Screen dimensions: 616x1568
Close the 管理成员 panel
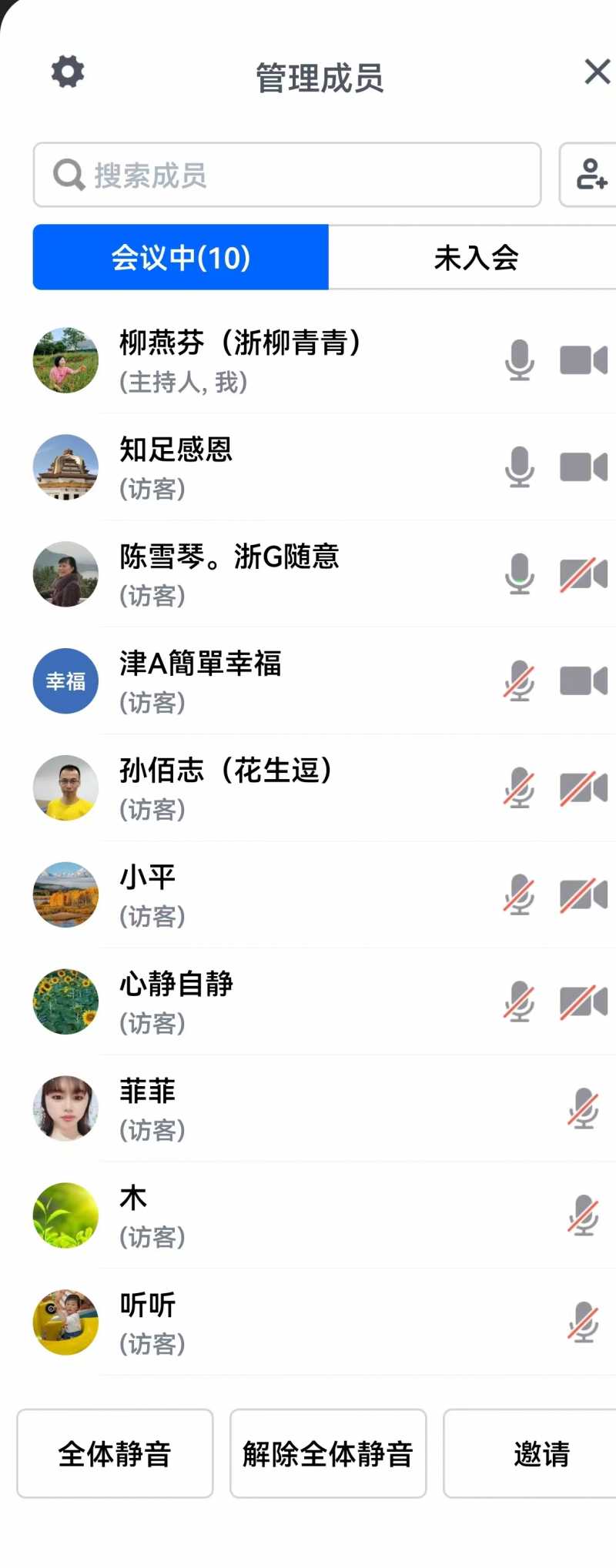coord(597,72)
